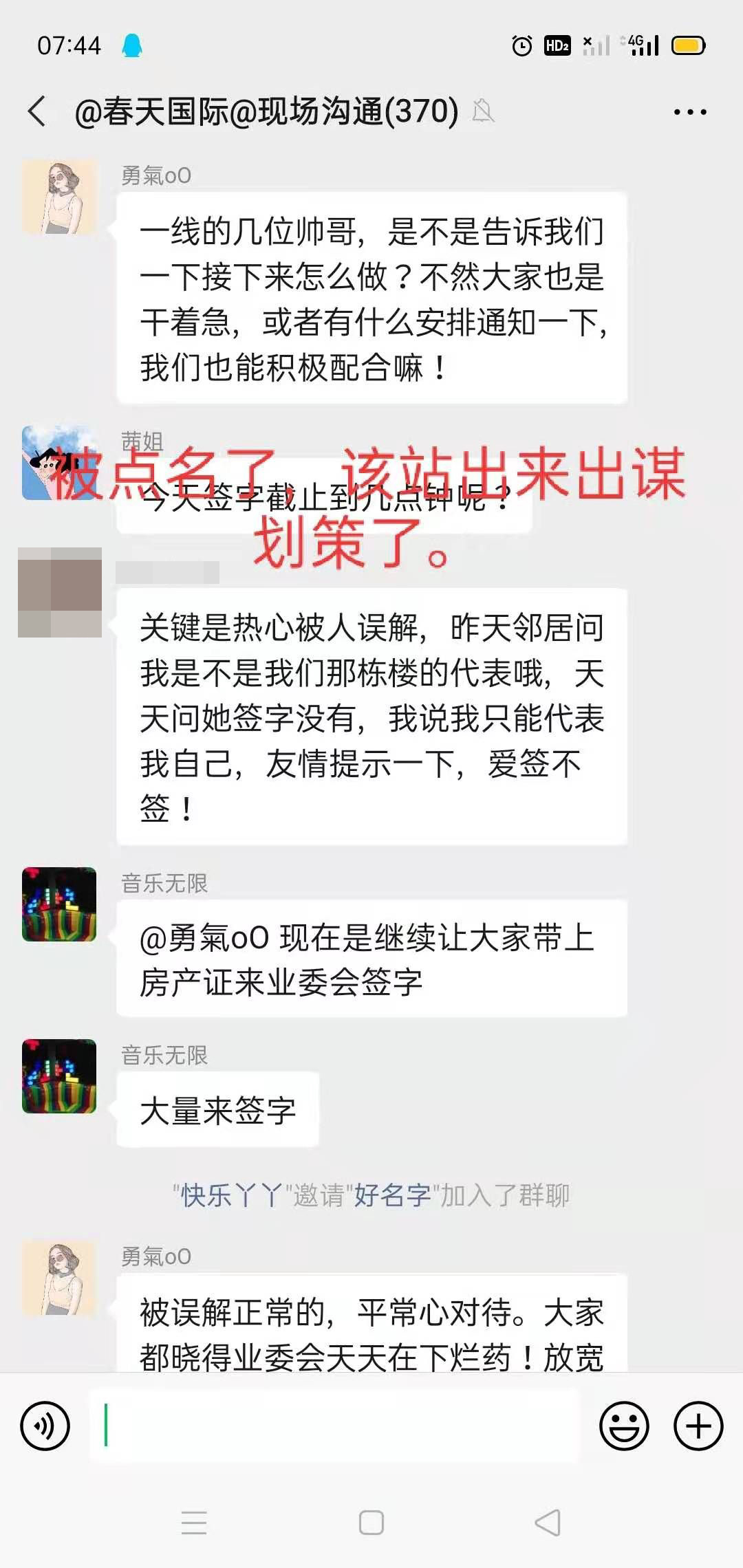The width and height of the screenshot is (743, 1568).
Task: Open the emoji picker
Action: 624,1426
